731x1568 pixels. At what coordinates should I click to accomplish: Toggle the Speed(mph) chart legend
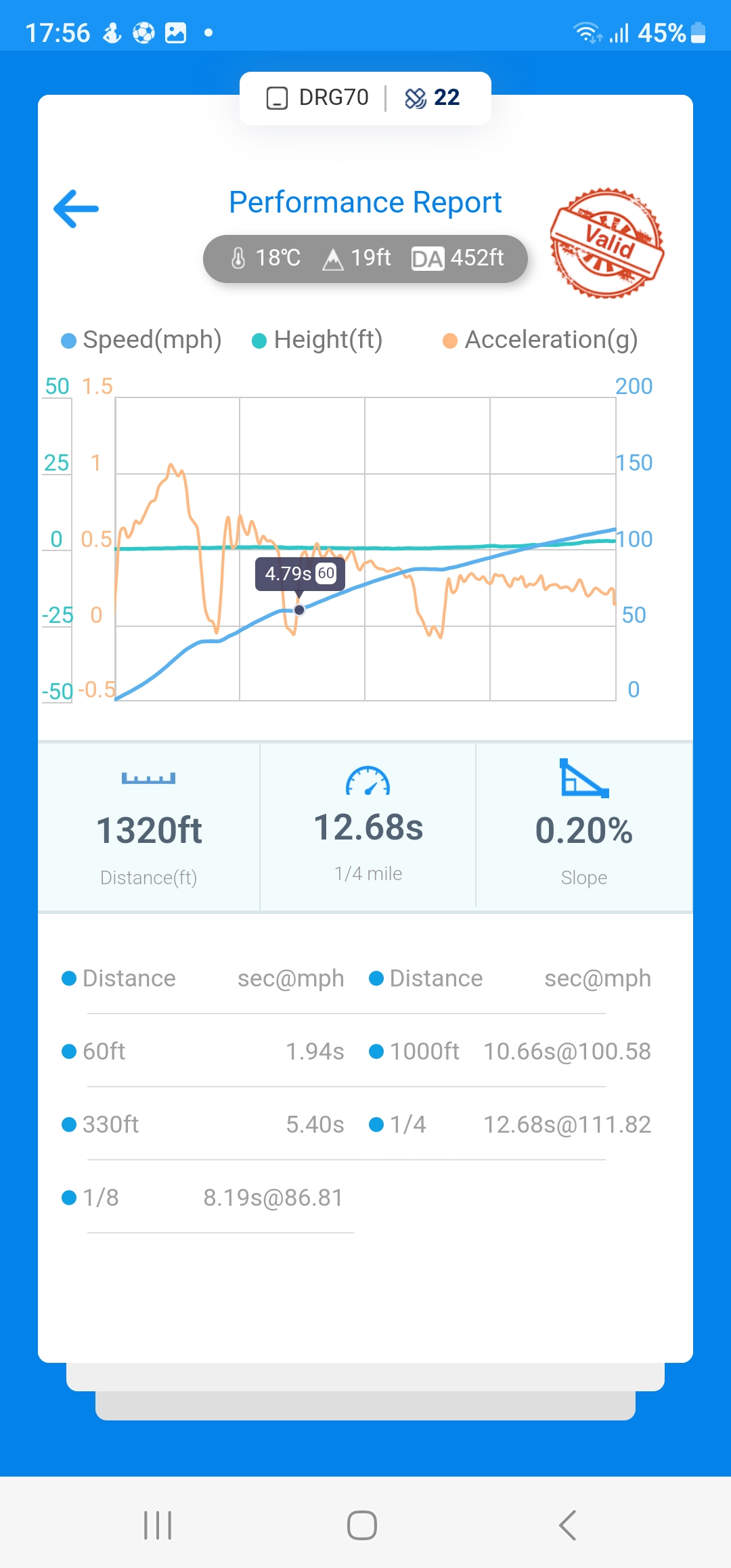point(142,340)
